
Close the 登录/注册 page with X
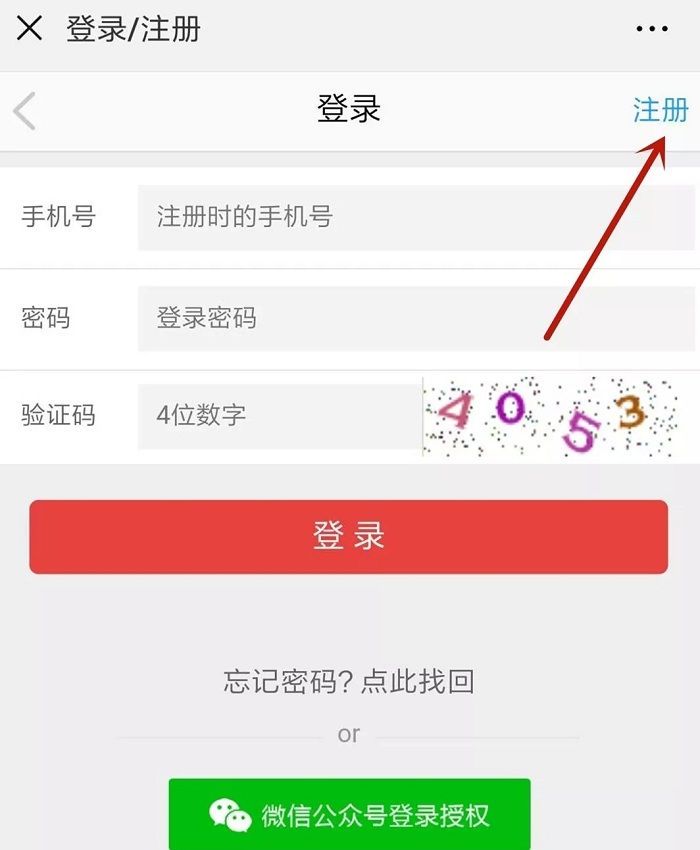click(x=30, y=28)
